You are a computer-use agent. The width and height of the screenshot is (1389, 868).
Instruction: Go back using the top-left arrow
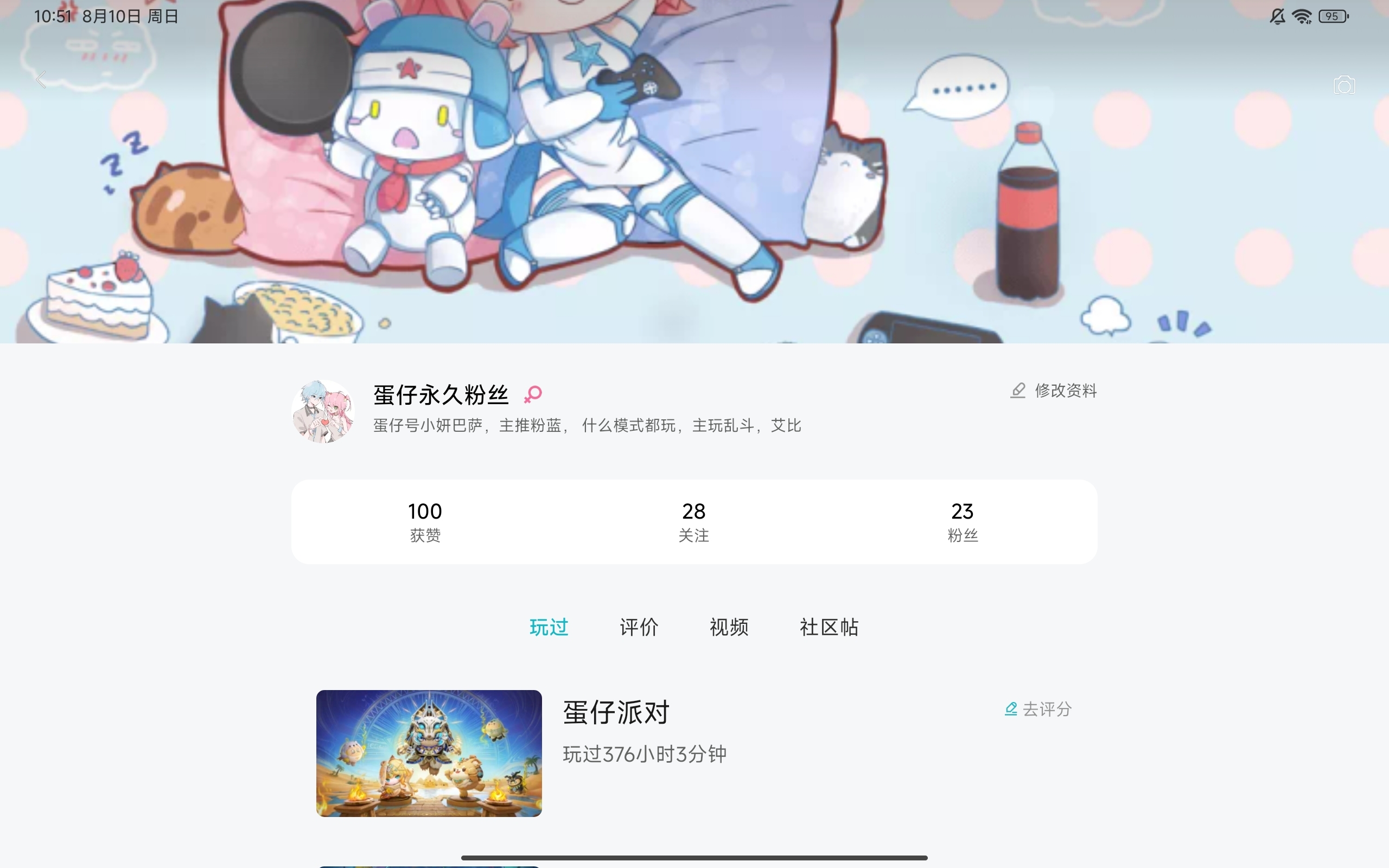pos(41,80)
